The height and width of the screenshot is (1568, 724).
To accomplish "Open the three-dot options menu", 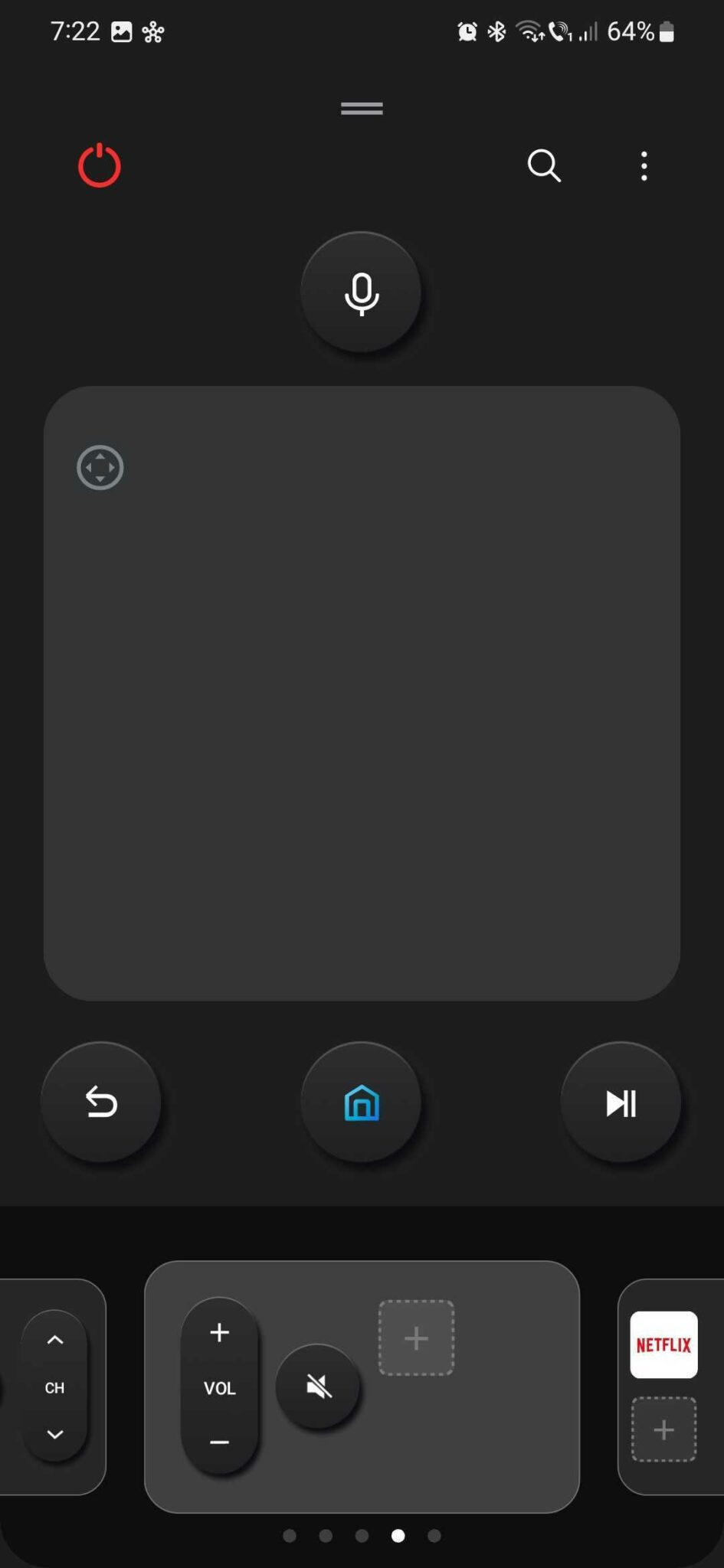I will tap(643, 166).
